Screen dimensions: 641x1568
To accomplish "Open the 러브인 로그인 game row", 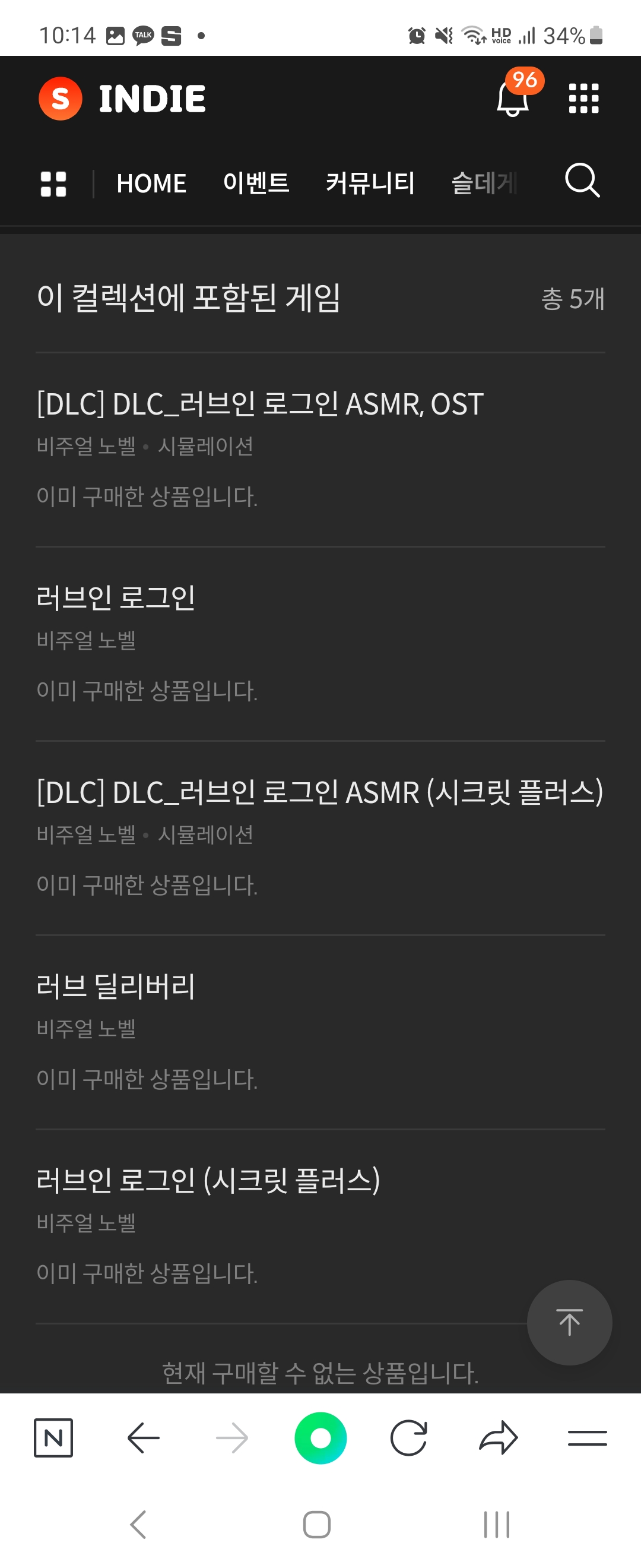I will coord(116,598).
